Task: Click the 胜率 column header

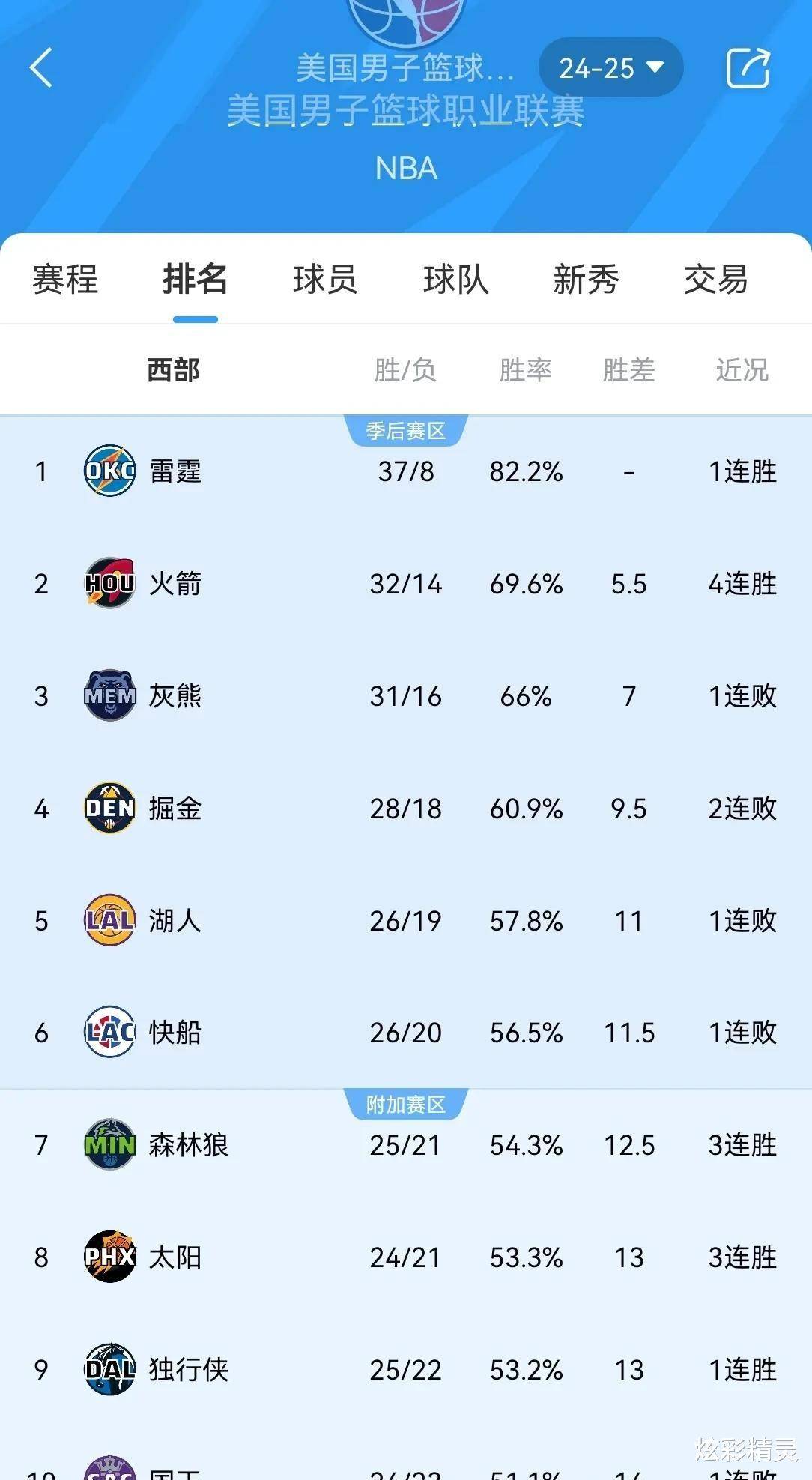Action: pyautogui.click(x=527, y=369)
